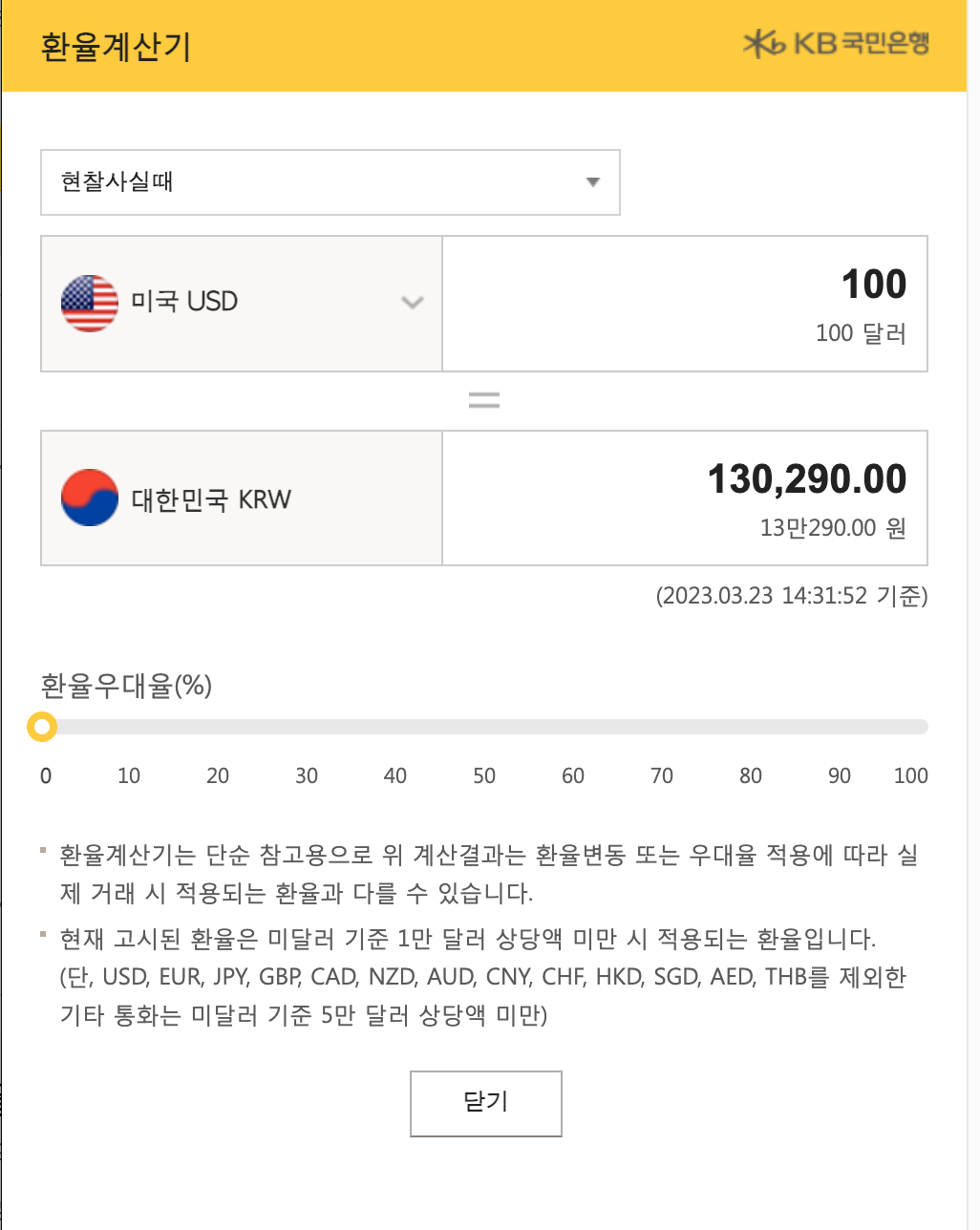Select the 대한민국 KRW currency row
The height and width of the screenshot is (1230, 980).
click(x=241, y=498)
